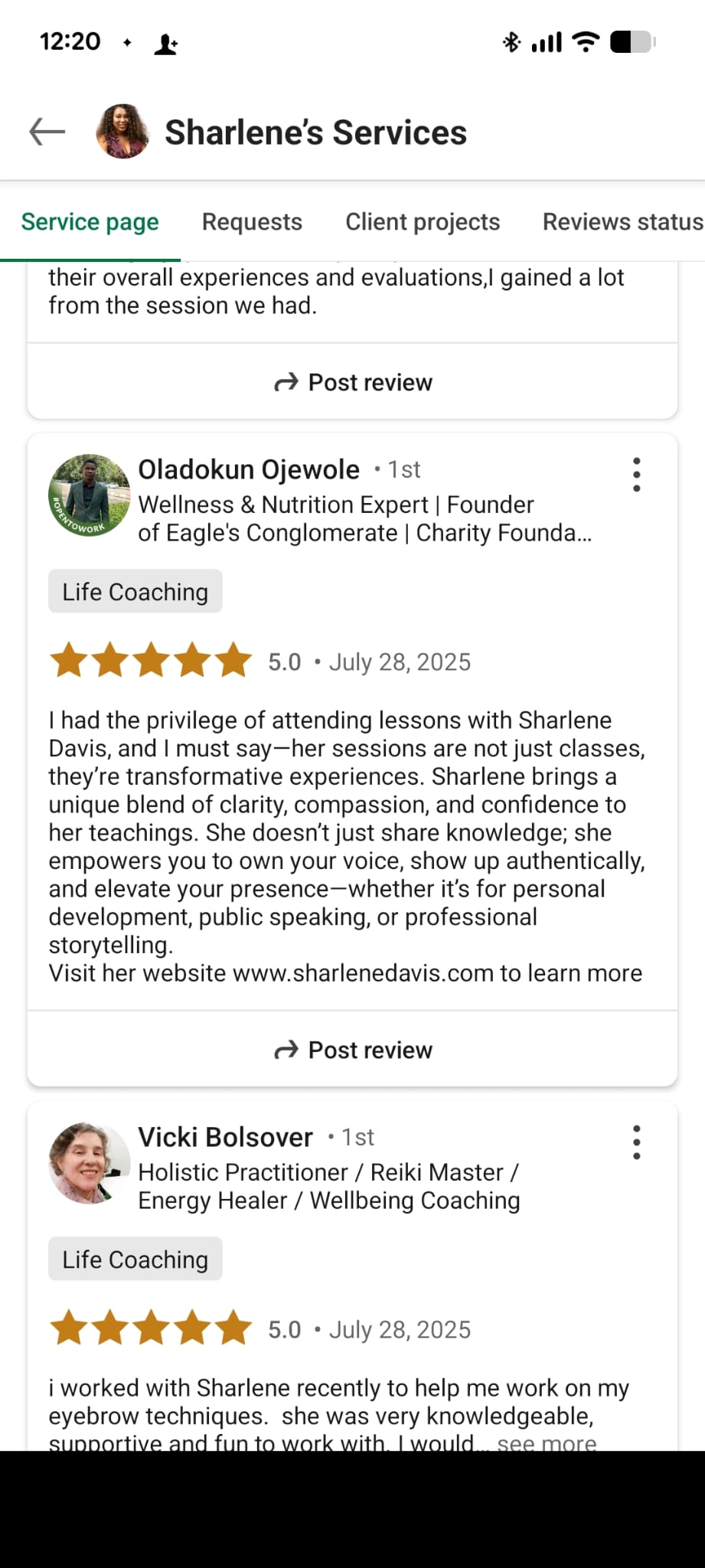Open overflow menu on Vicki Bolsover's review
The width and height of the screenshot is (705, 1568).
click(636, 1142)
